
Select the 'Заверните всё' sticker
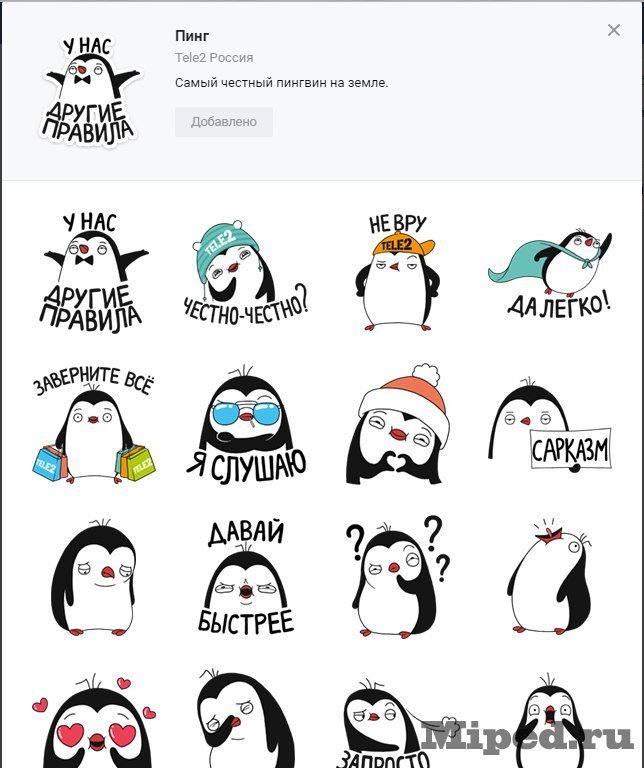click(92, 425)
